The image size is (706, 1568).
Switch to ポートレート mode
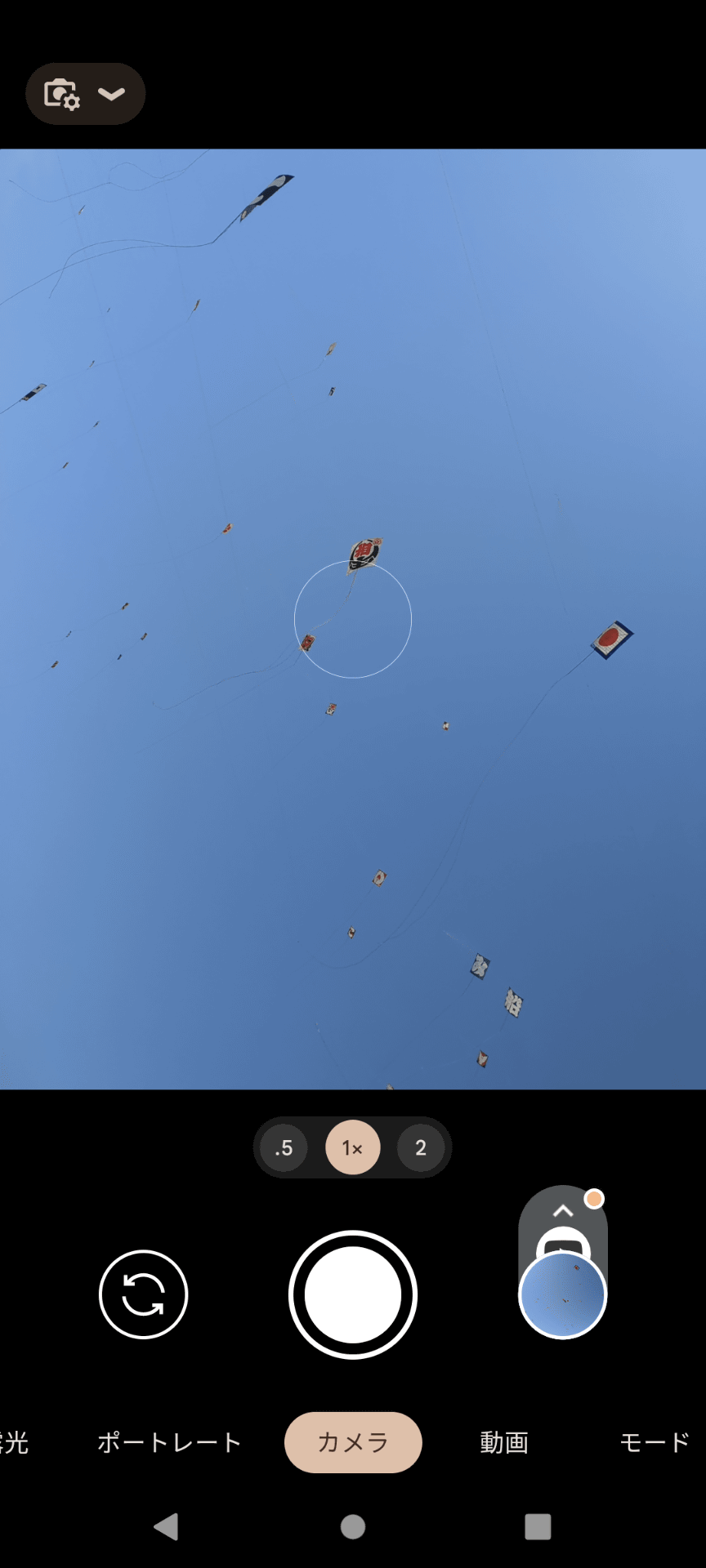[x=169, y=1442]
